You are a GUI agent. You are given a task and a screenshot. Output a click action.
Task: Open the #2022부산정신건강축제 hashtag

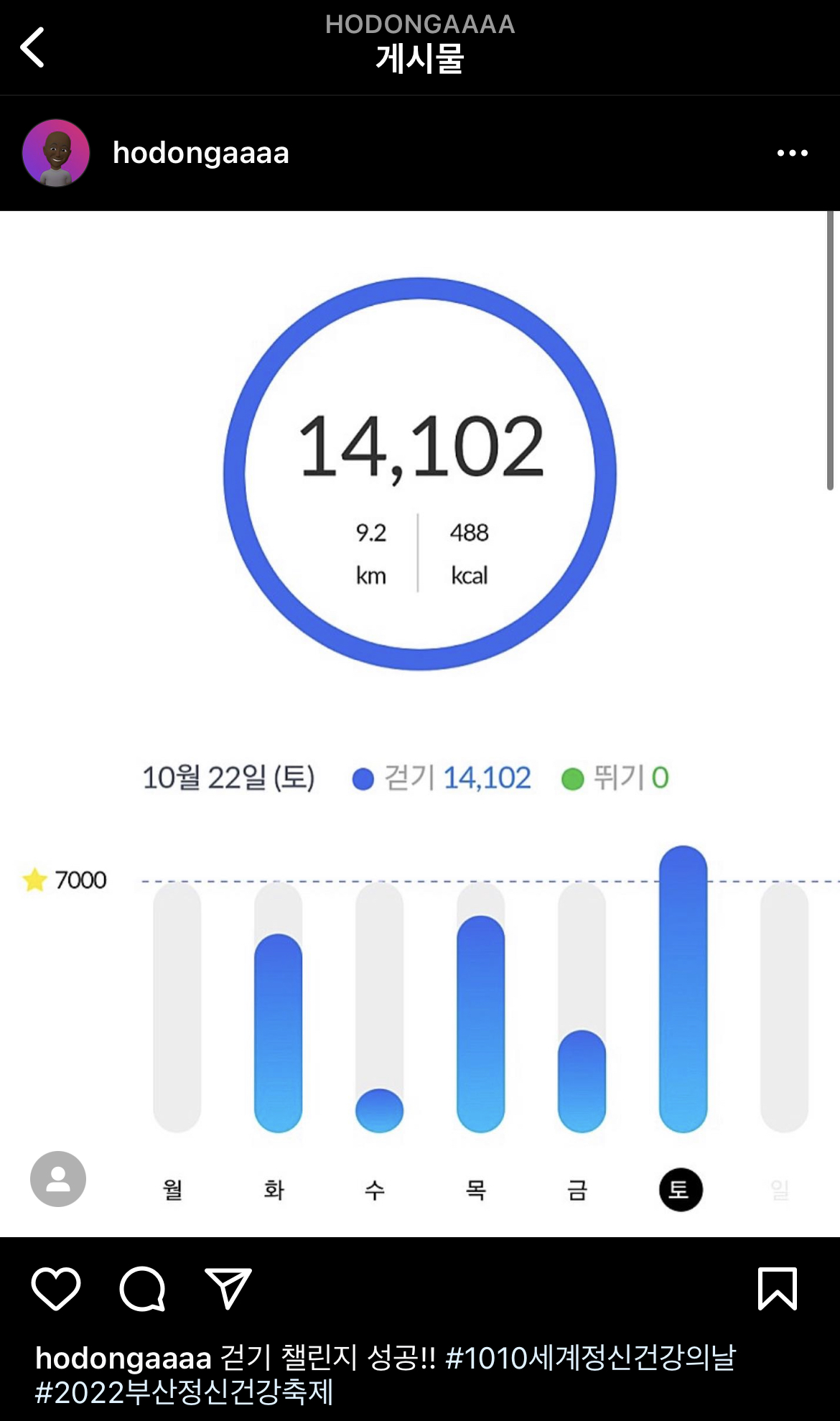point(185,1392)
